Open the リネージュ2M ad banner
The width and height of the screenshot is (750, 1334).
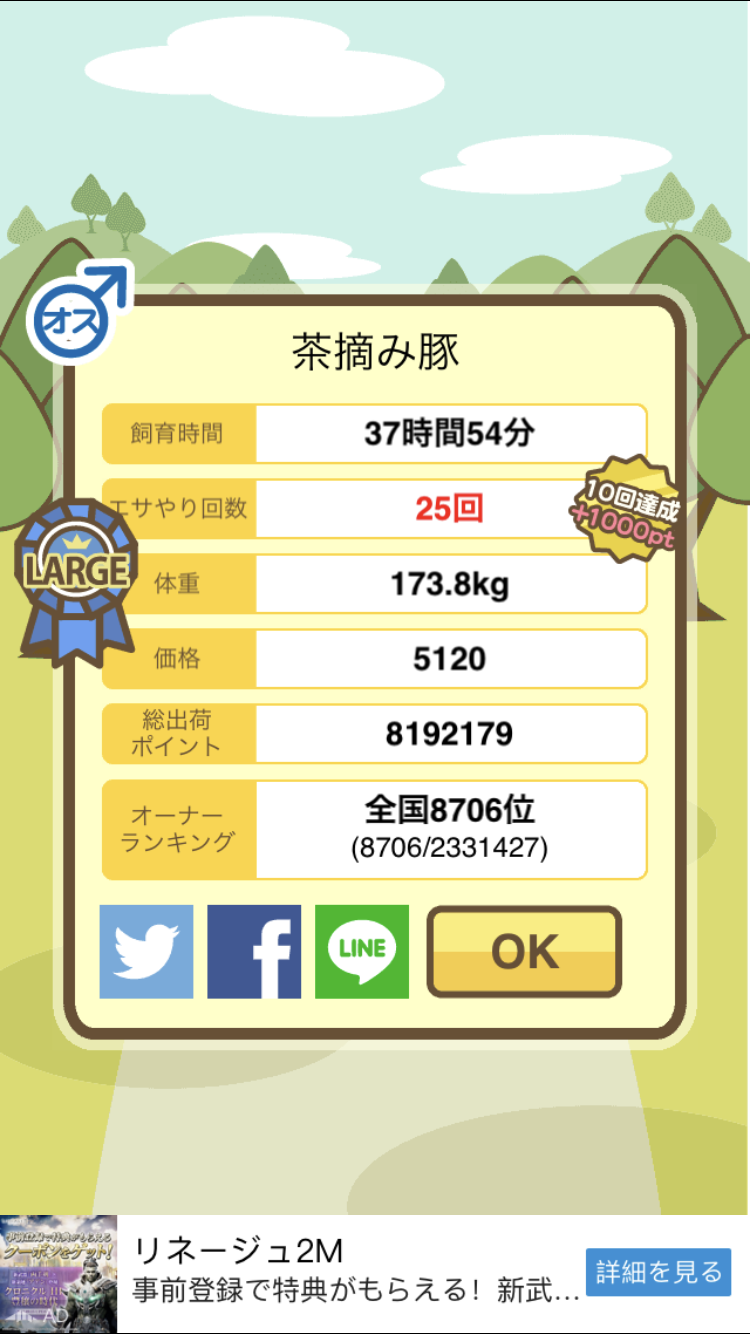click(375, 1274)
